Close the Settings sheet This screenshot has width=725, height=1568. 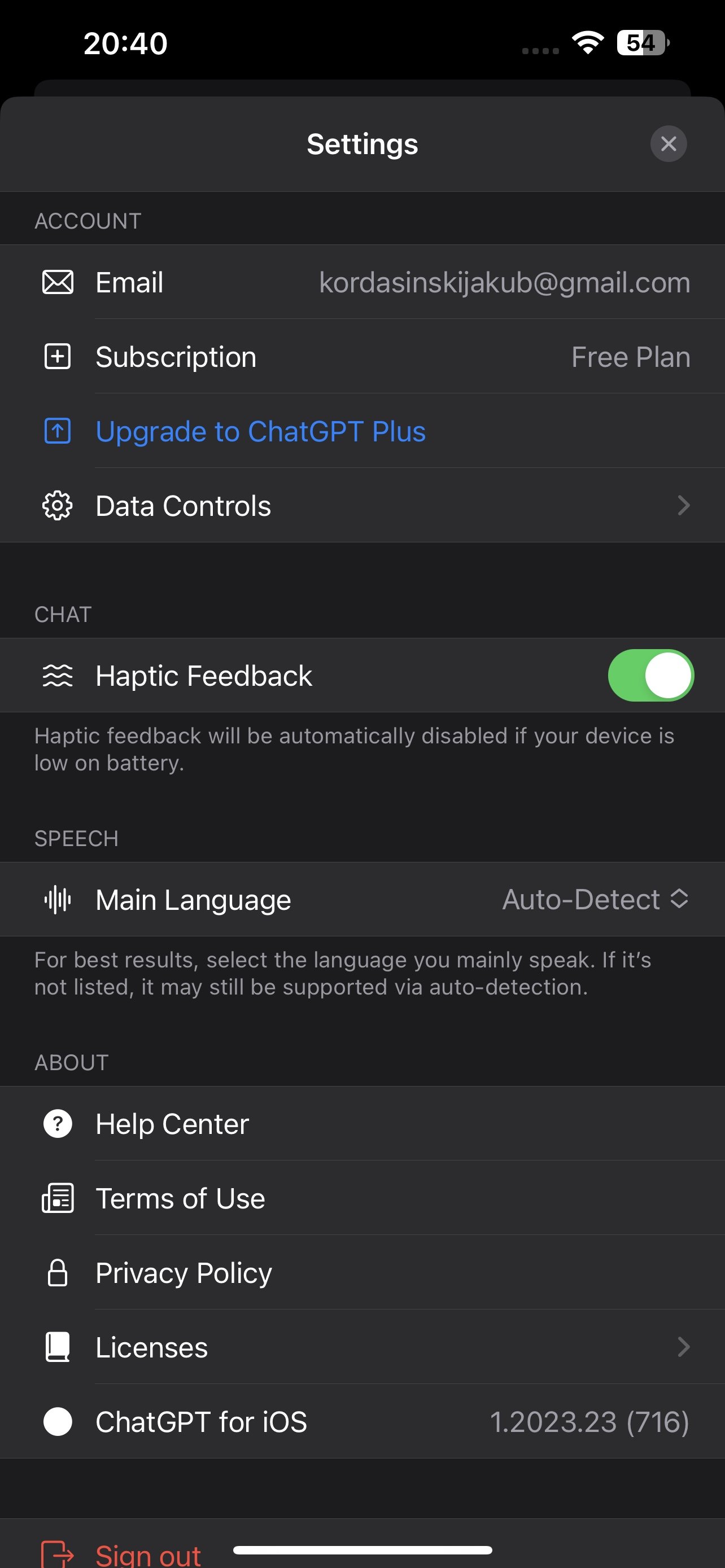pyautogui.click(x=668, y=144)
